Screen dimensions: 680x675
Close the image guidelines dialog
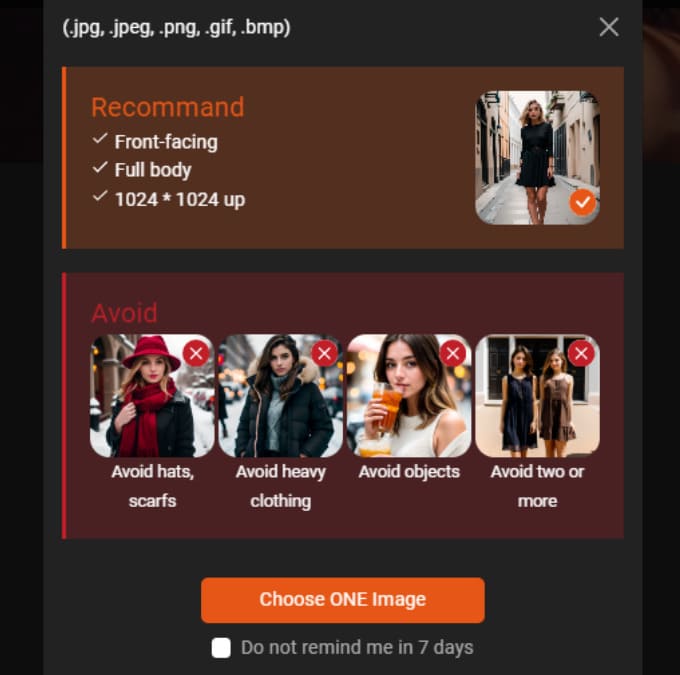coord(608,27)
